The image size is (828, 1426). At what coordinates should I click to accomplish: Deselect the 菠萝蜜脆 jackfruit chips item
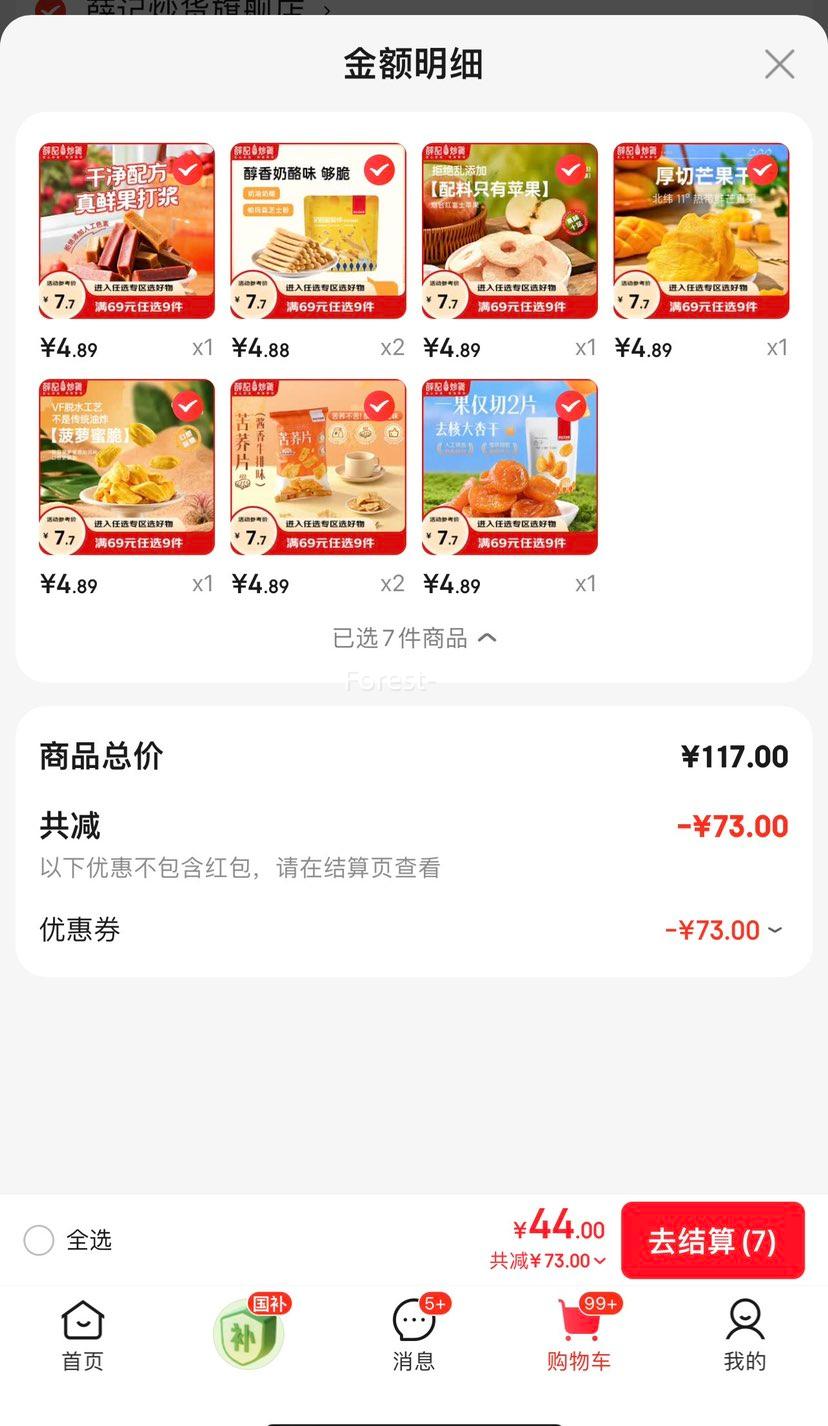coord(187,406)
